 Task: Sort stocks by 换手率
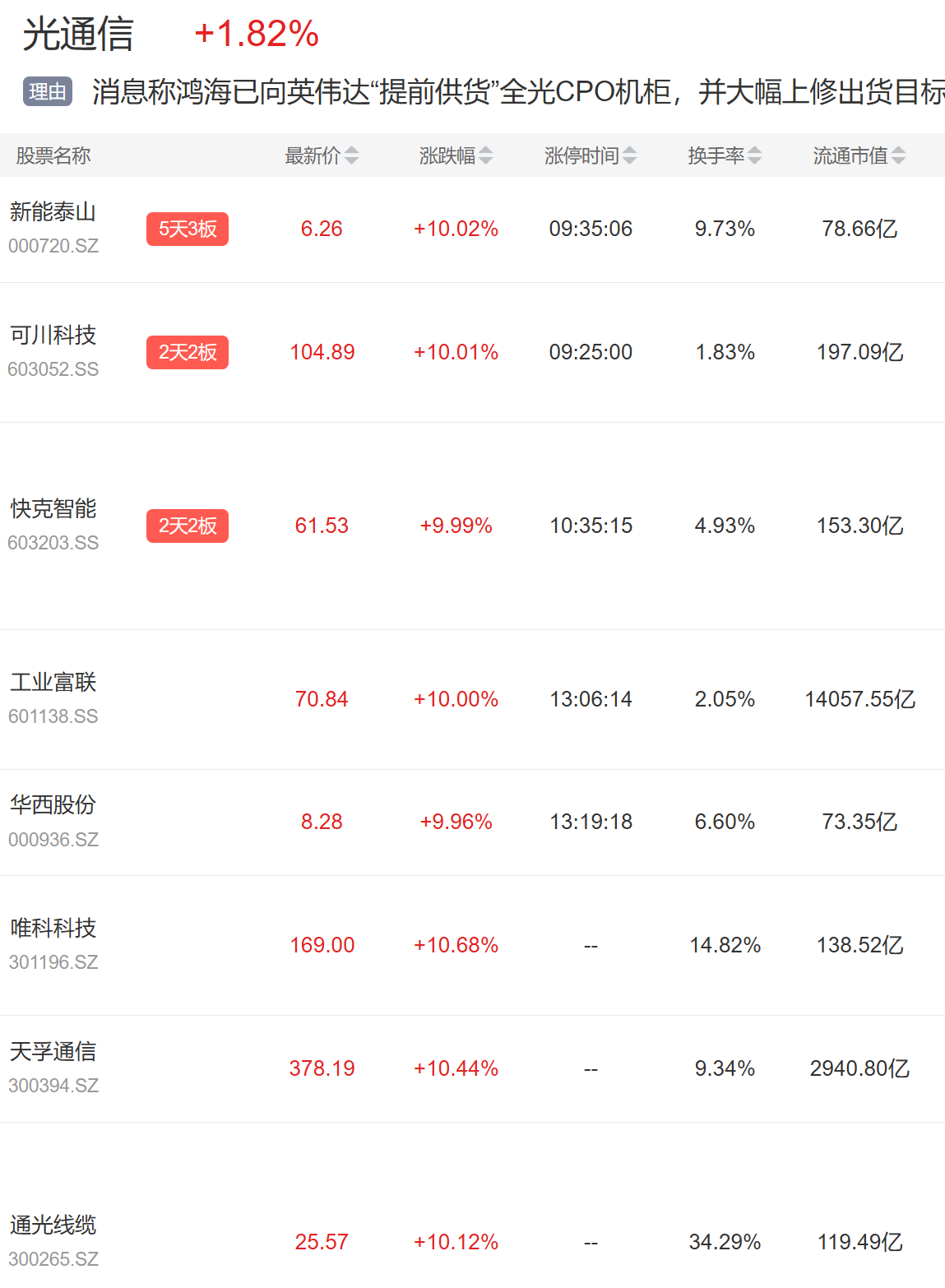click(725, 155)
